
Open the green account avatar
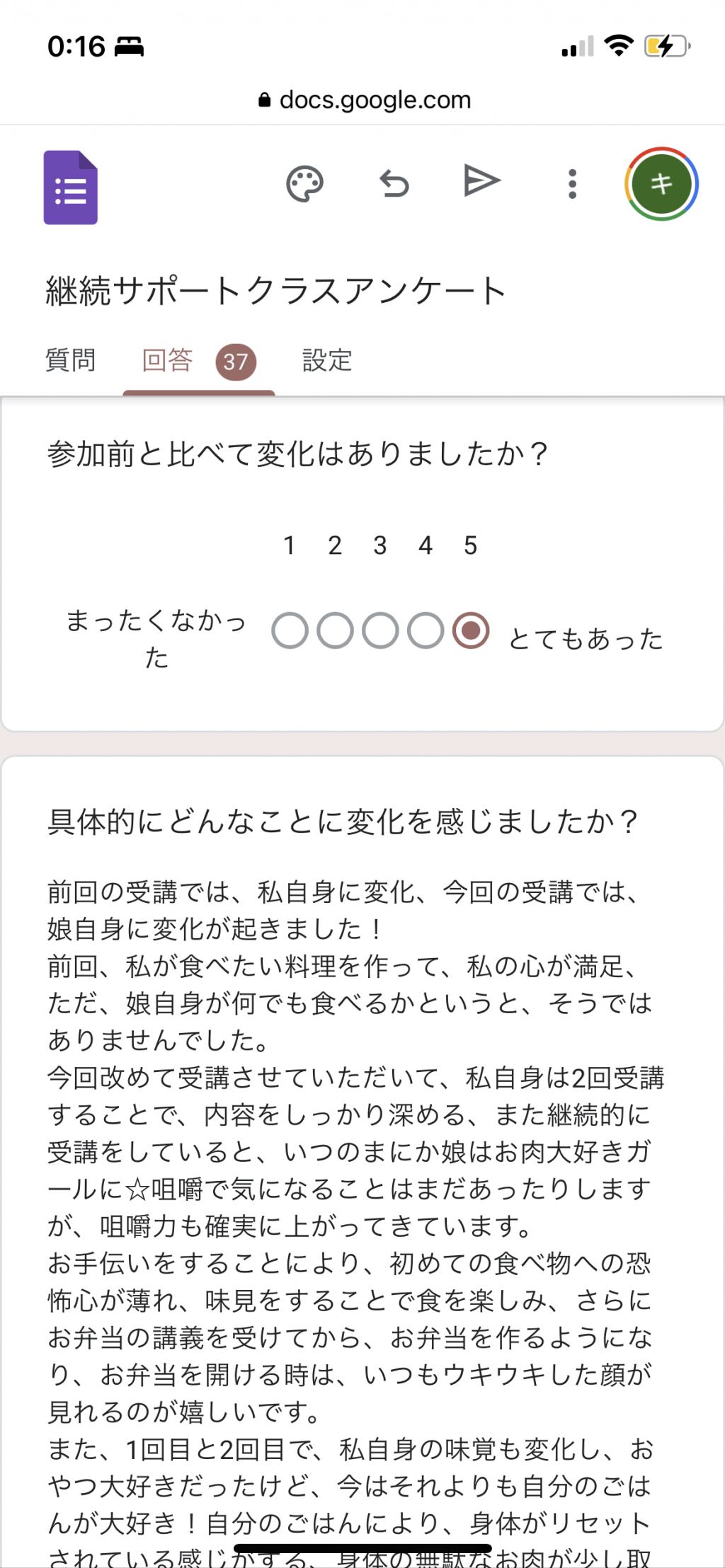click(661, 184)
